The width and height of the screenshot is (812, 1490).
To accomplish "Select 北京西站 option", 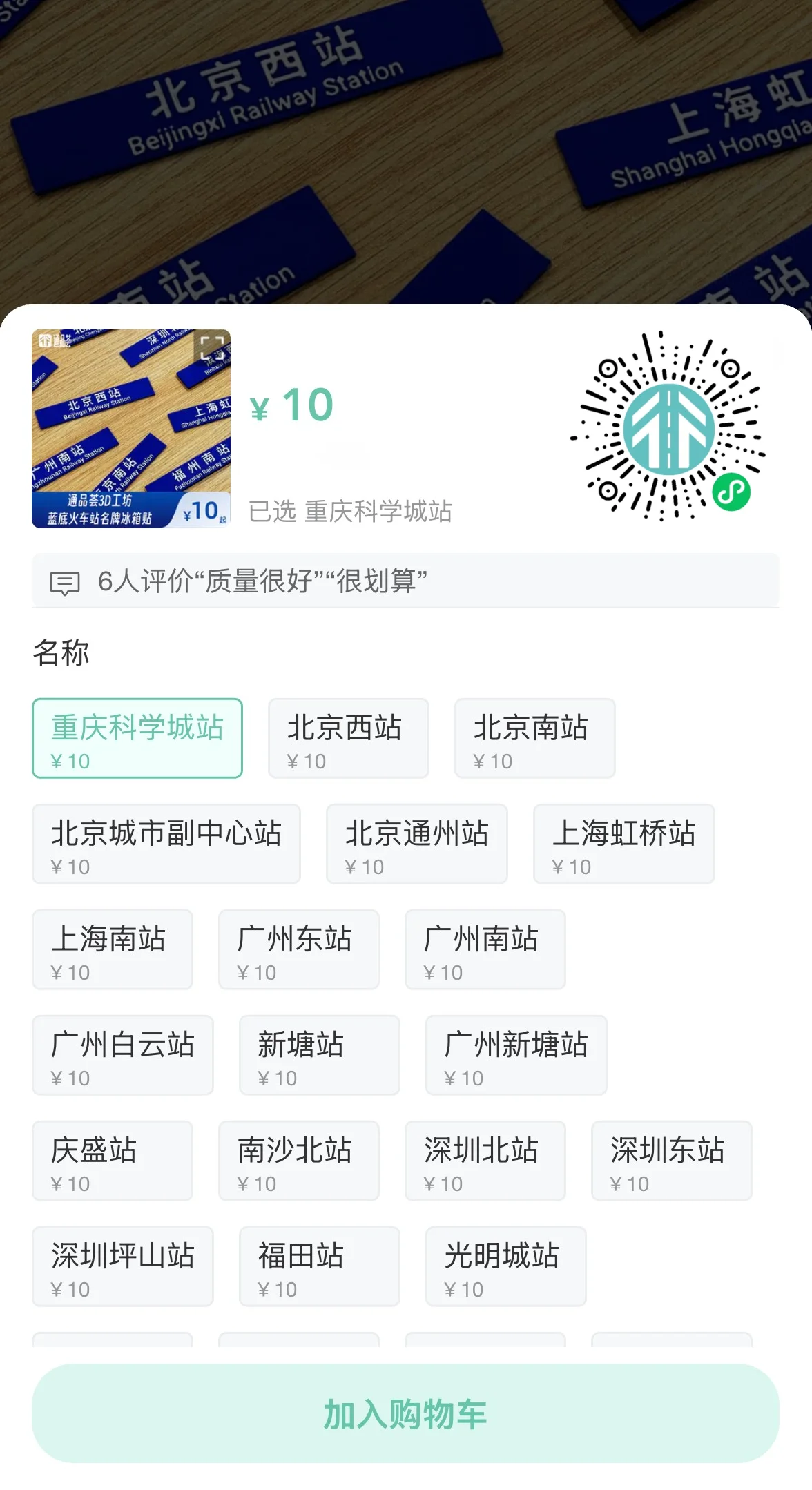I will (348, 737).
